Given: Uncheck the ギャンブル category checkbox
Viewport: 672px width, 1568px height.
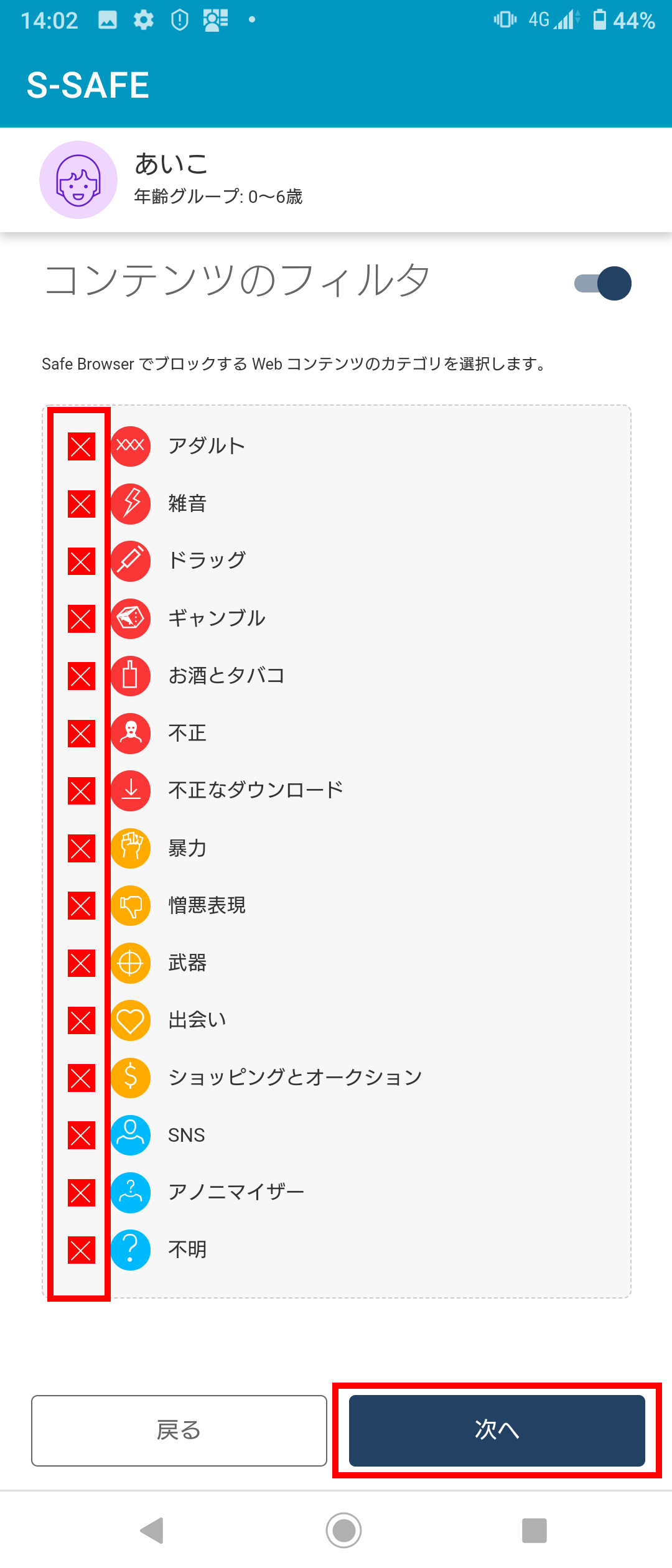Looking at the screenshot, I should [x=82, y=619].
